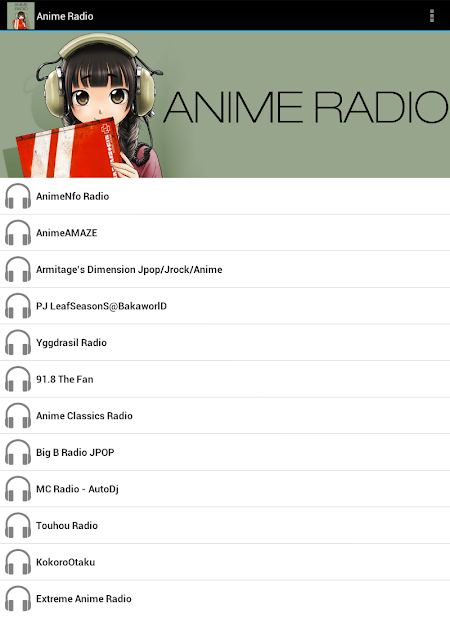This screenshot has height=640, width=450.
Task: Choose 91.8 The Fan
Action: tap(225, 379)
